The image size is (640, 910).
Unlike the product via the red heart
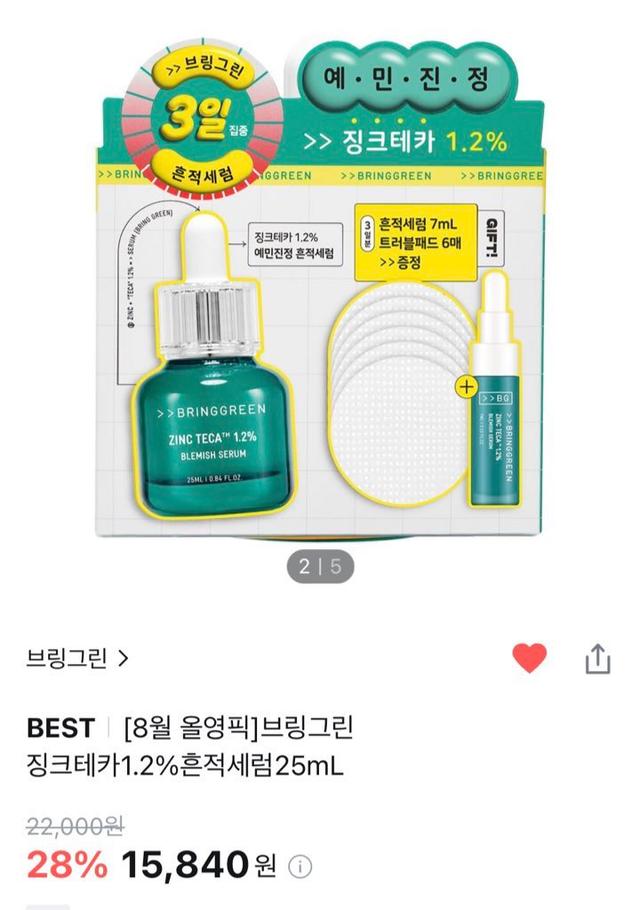(x=529, y=658)
